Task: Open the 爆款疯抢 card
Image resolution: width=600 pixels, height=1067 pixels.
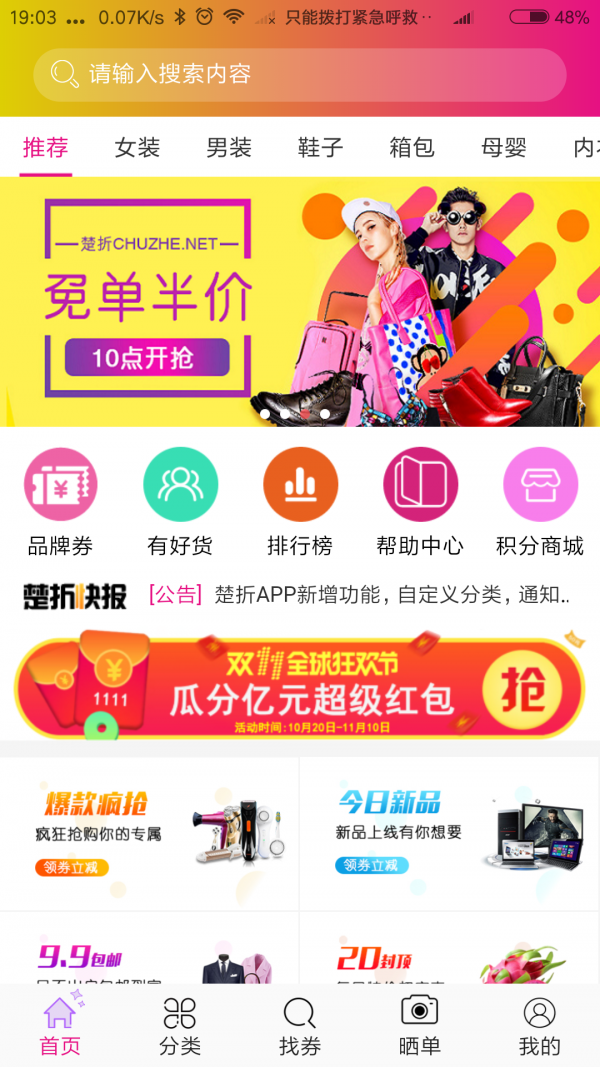Action: [x=150, y=833]
